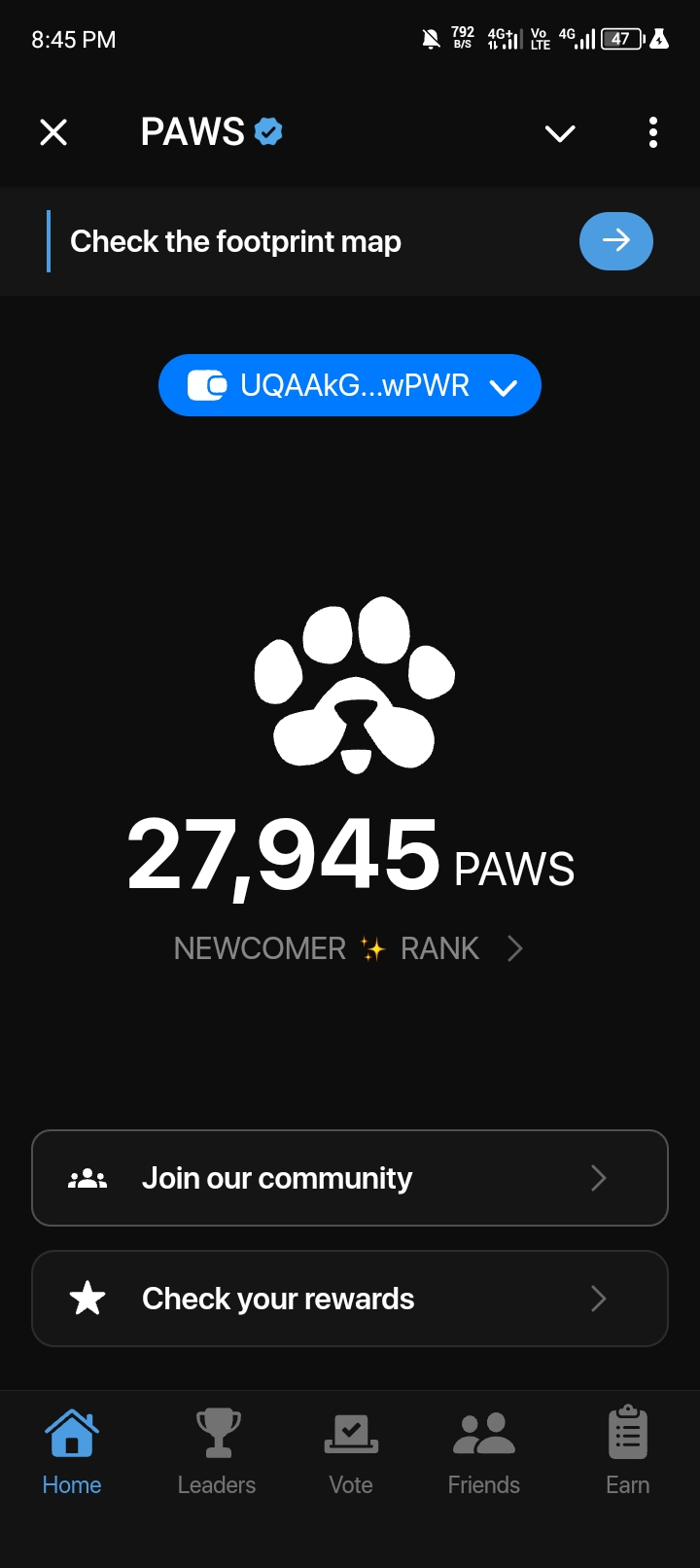Select the Earn tab
The image size is (700, 1568).
pos(628,1452)
